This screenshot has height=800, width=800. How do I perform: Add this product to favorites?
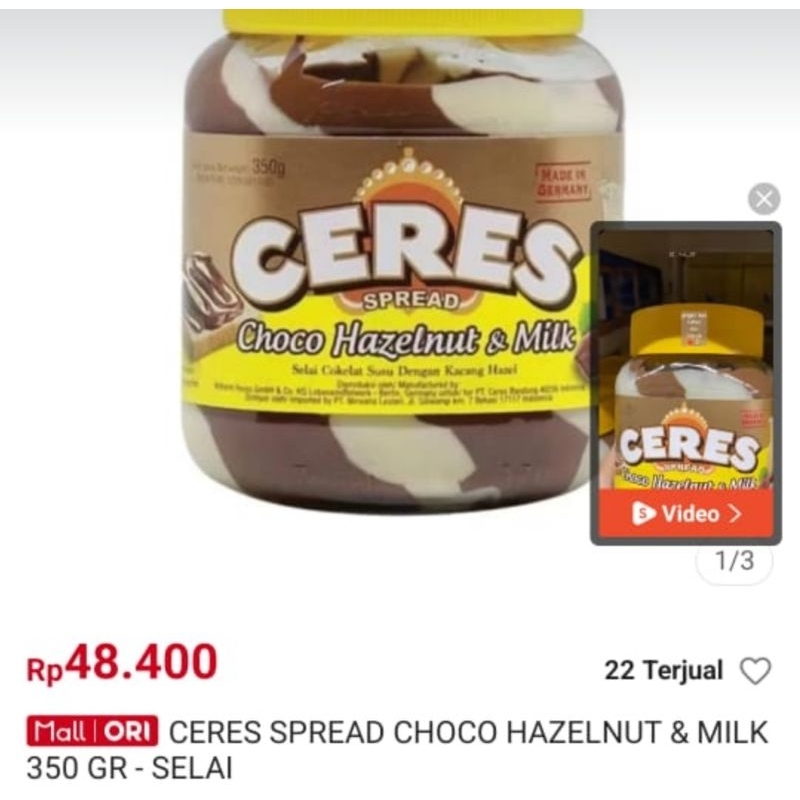(x=755, y=671)
